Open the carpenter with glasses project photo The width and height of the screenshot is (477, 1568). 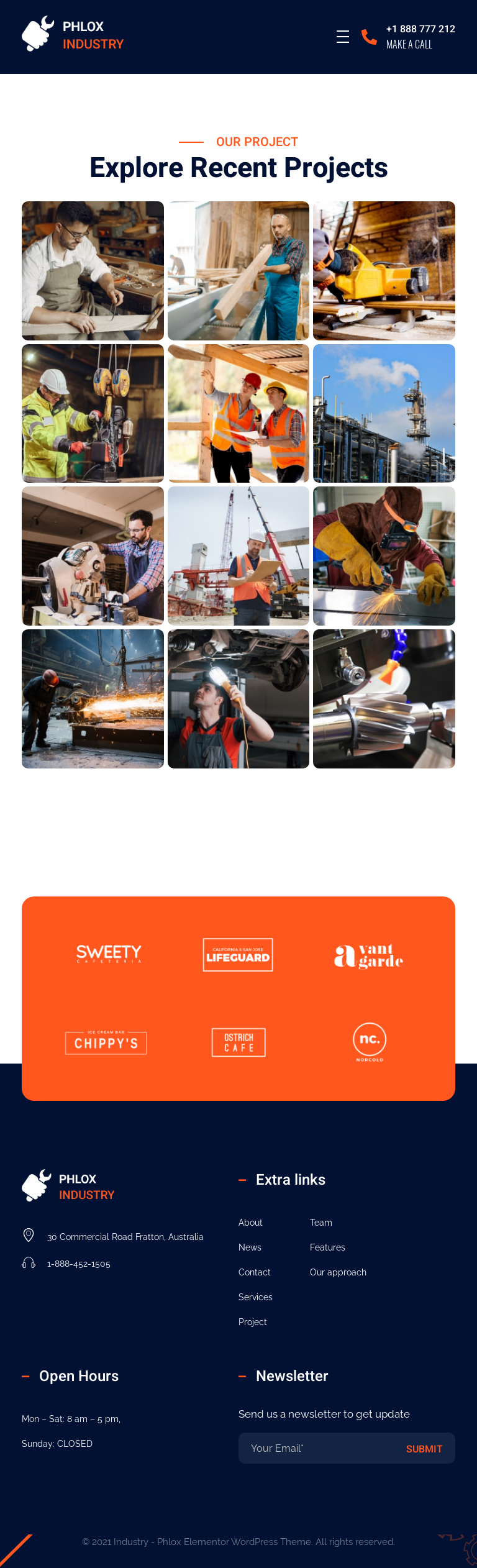[x=93, y=271]
